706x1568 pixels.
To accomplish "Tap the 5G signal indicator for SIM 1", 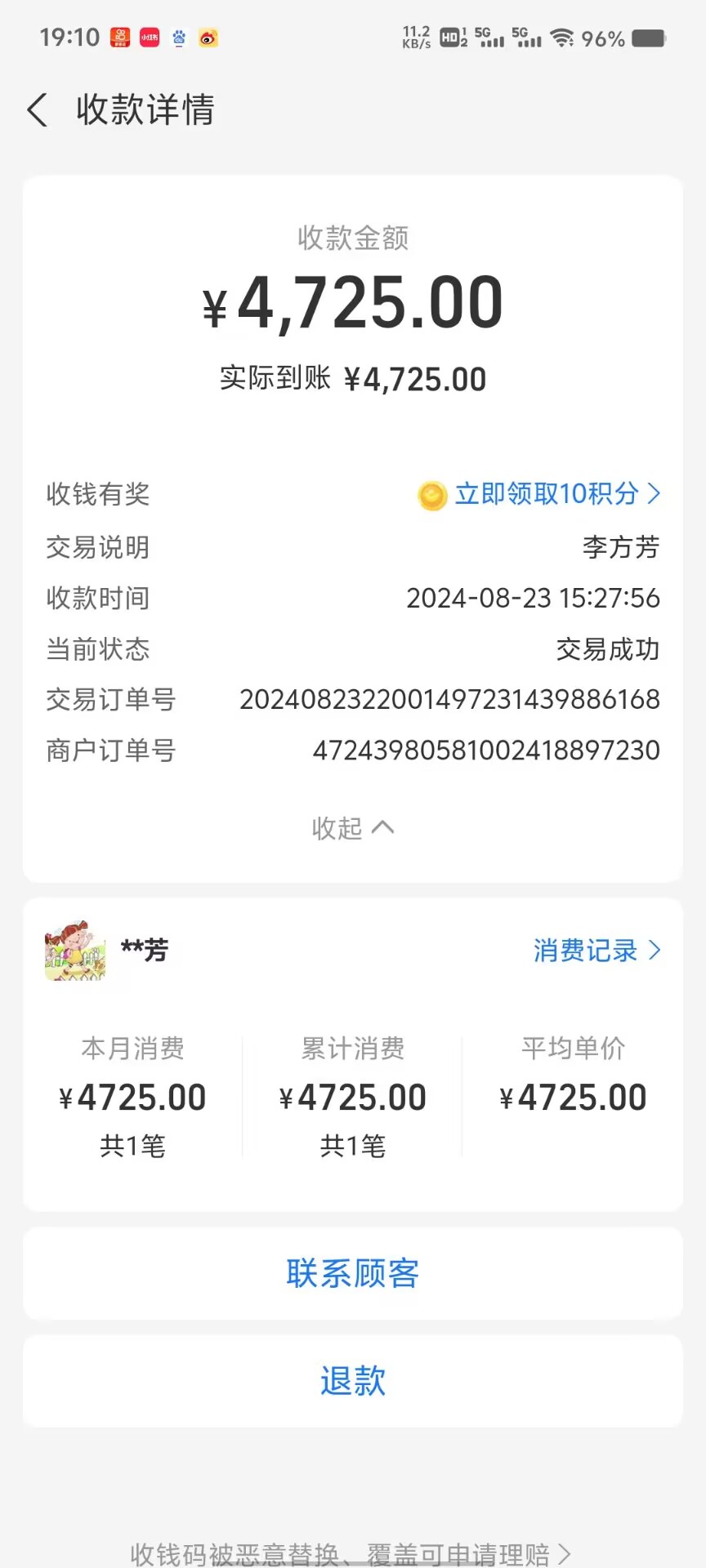I will click(491, 38).
